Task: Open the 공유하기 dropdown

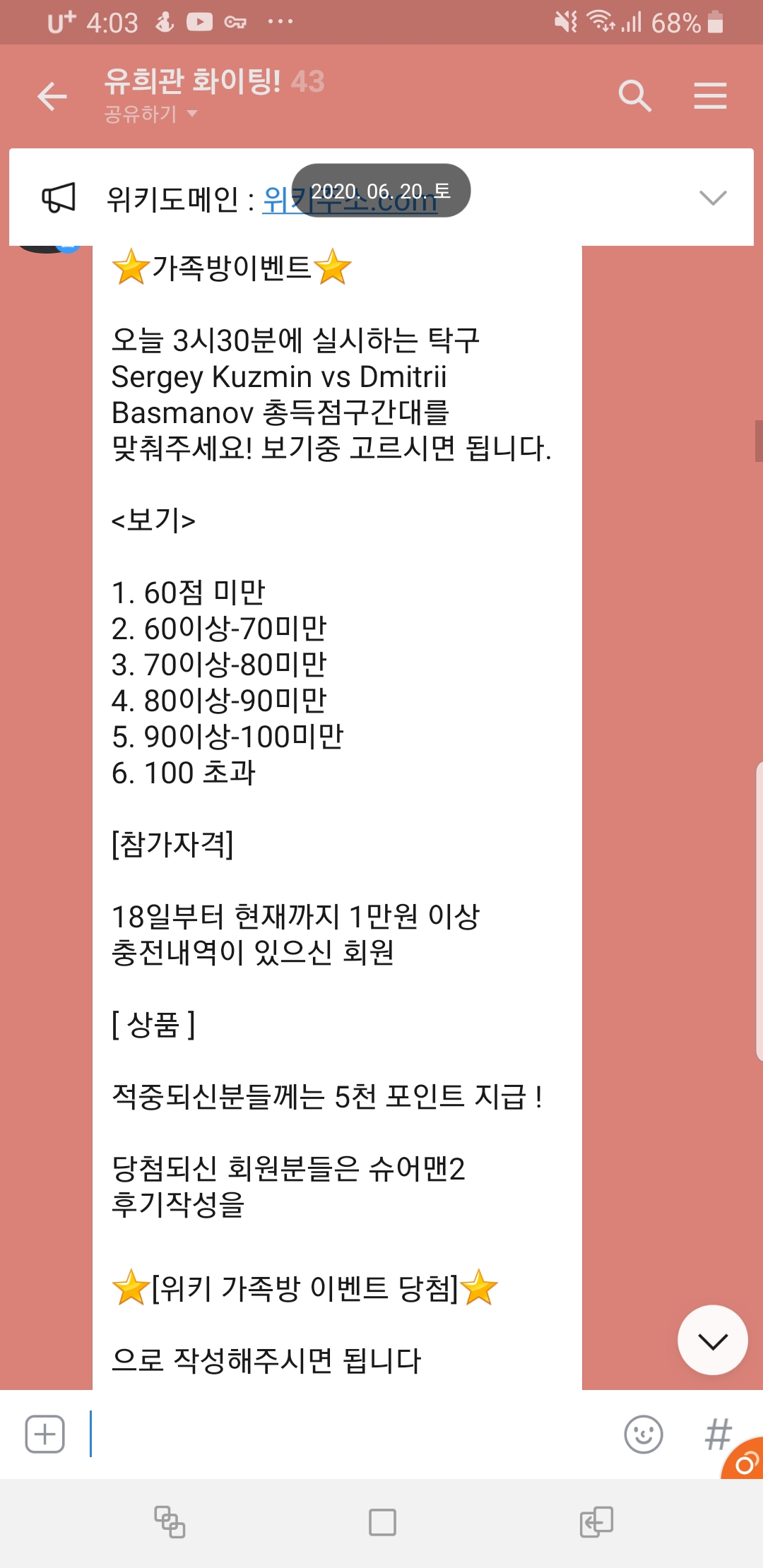Action: (150, 114)
